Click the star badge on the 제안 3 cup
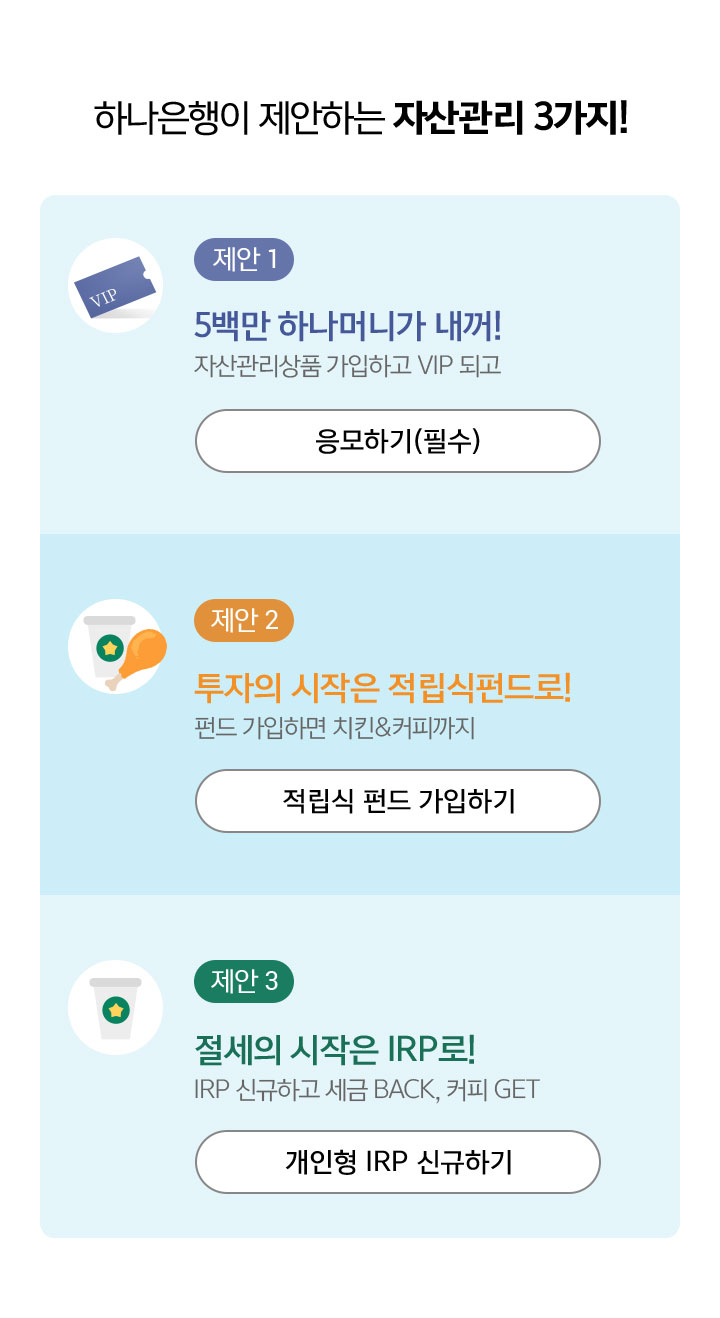The image size is (720, 1318). pos(117,1010)
